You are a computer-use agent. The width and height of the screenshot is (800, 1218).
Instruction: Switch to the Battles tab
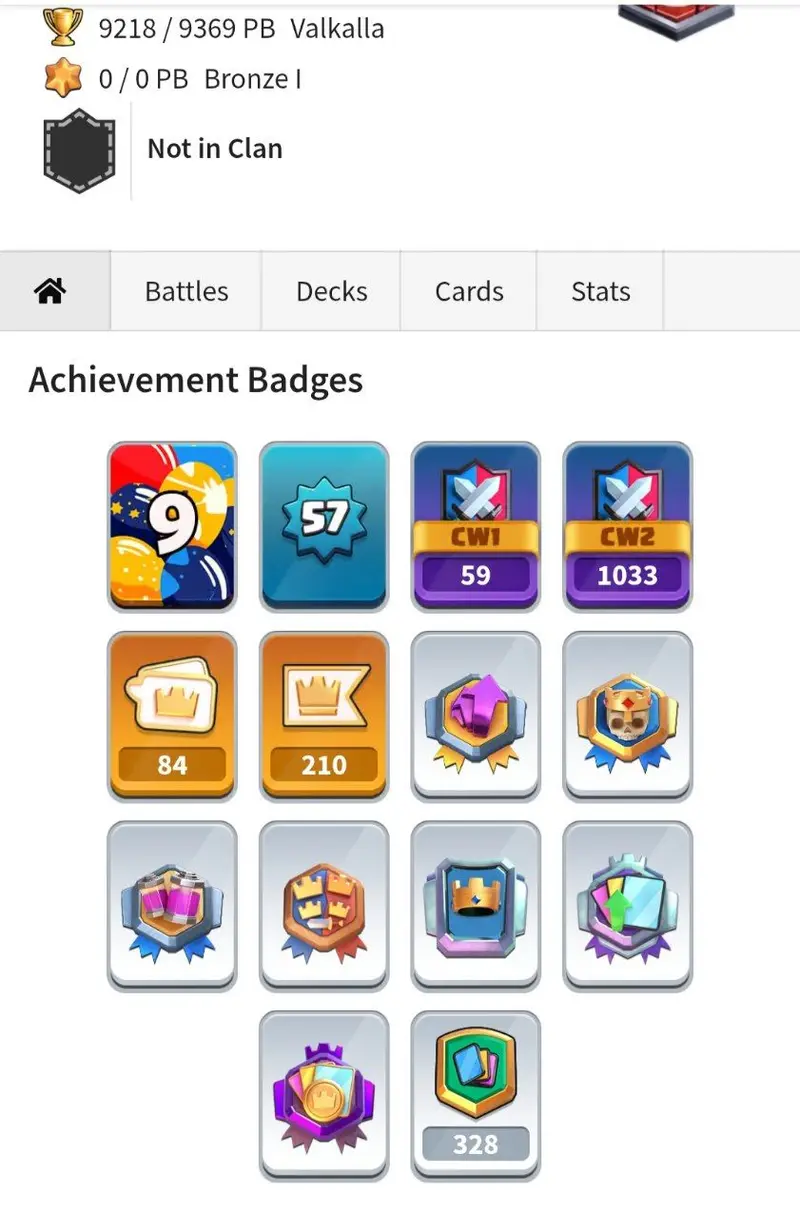(186, 291)
